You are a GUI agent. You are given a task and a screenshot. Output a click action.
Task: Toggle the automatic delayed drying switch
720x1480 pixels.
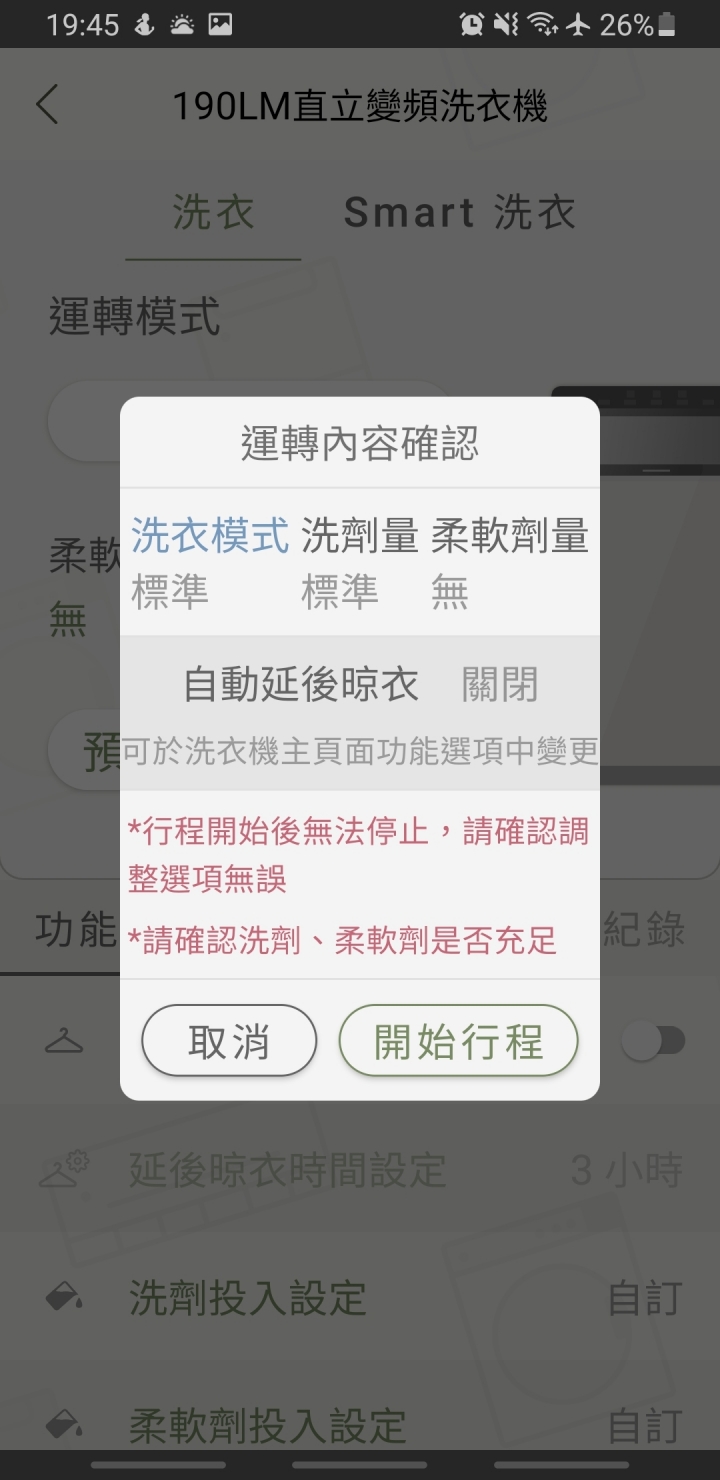pyautogui.click(x=653, y=1041)
